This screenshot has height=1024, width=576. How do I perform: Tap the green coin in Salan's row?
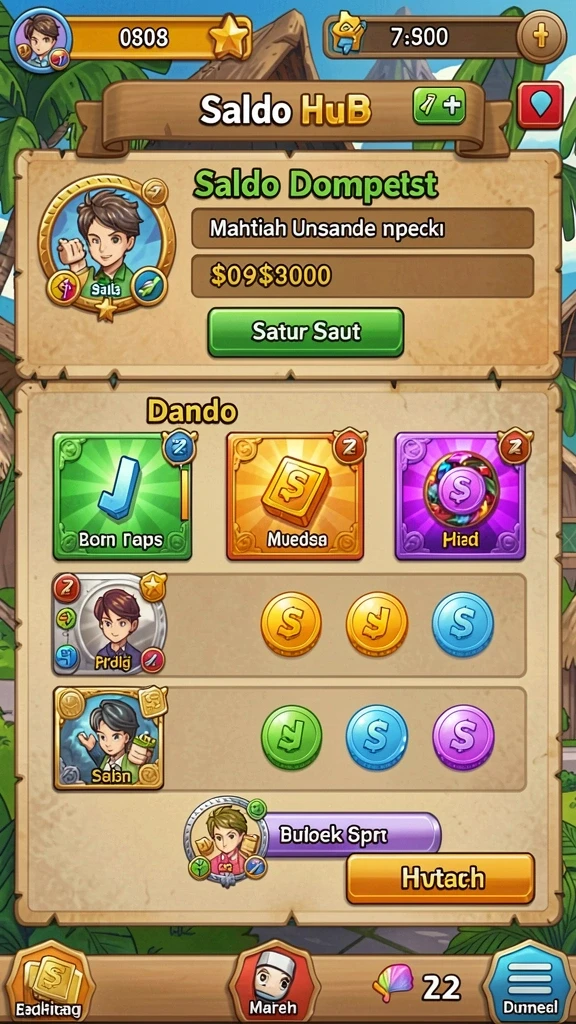291,737
